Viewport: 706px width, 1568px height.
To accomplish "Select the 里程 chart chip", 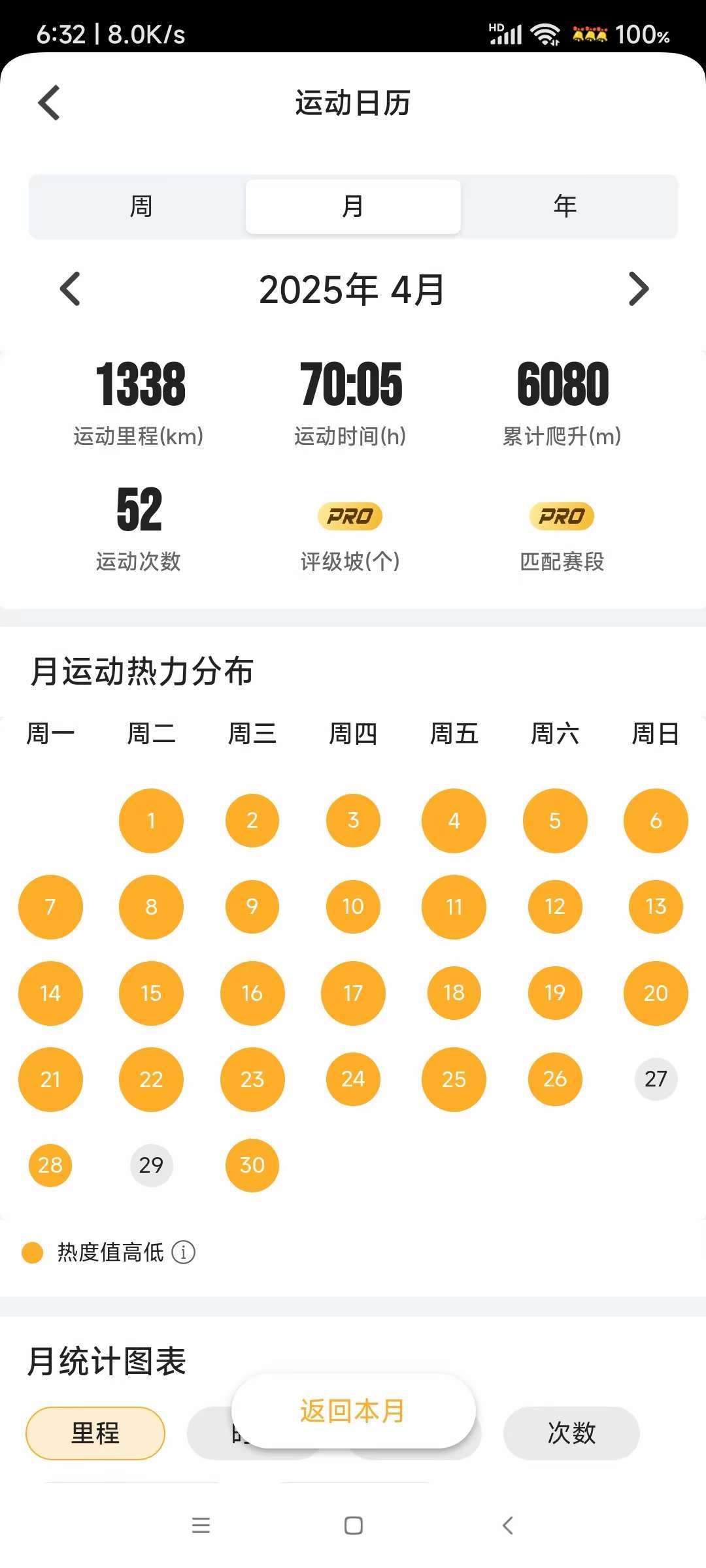I will [95, 1433].
